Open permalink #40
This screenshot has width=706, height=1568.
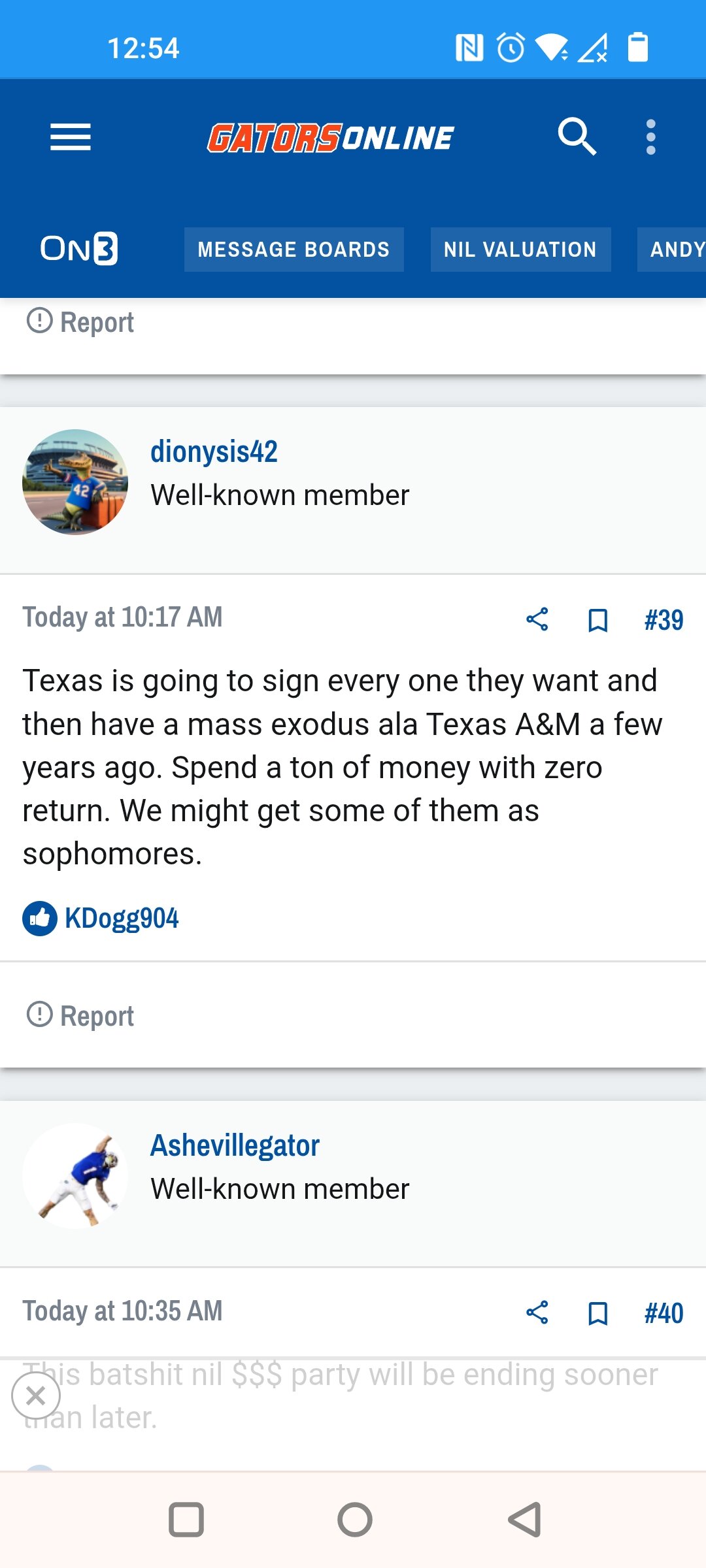(664, 1314)
